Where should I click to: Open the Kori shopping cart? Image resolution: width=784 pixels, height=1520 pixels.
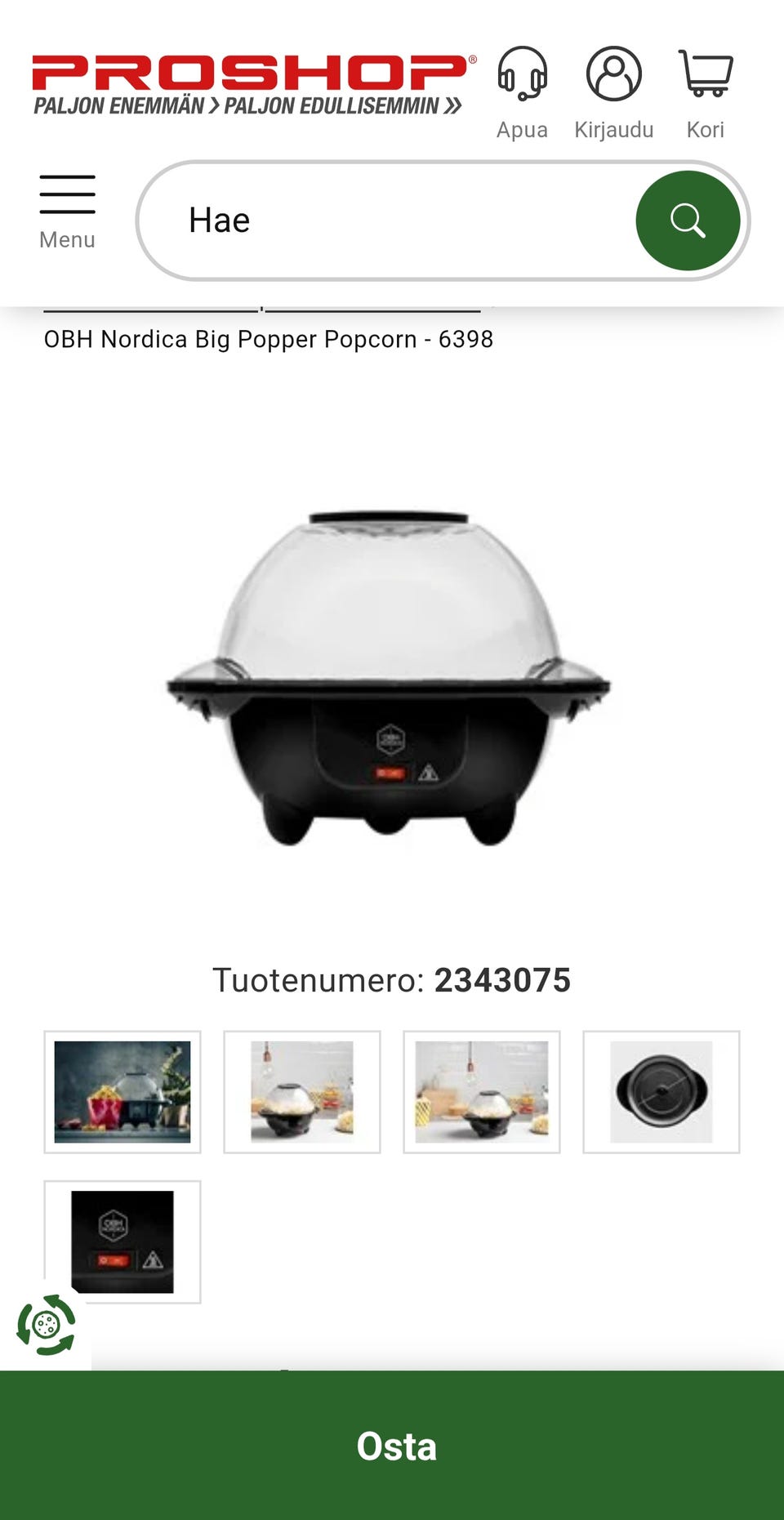point(706,92)
